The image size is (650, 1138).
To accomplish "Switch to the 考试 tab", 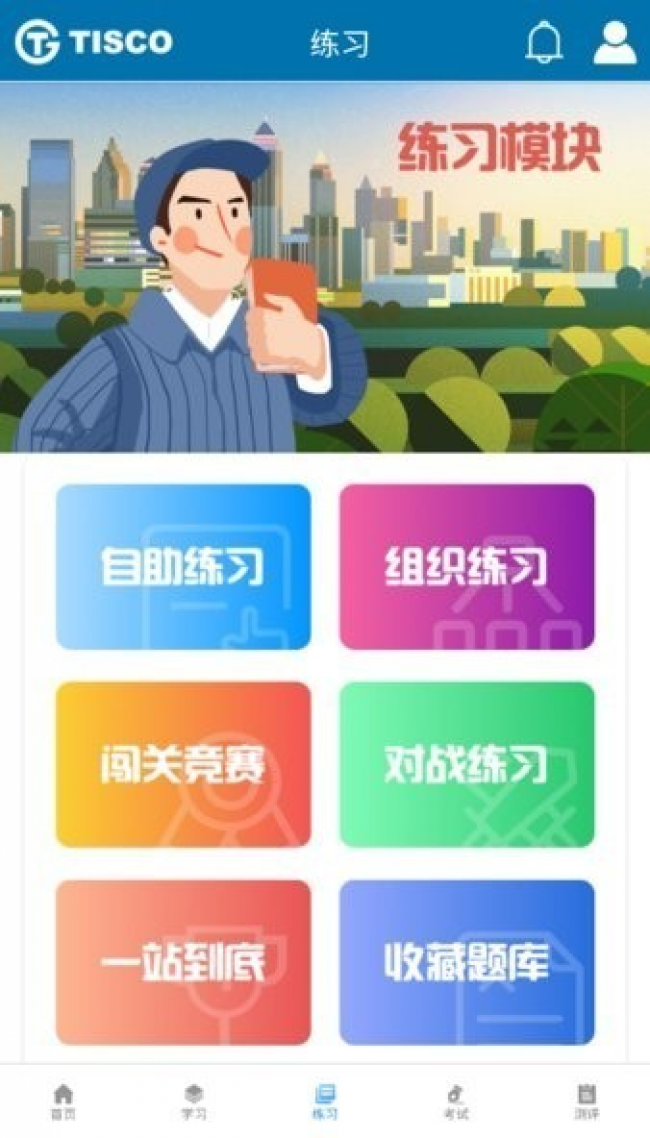I will point(456,1100).
